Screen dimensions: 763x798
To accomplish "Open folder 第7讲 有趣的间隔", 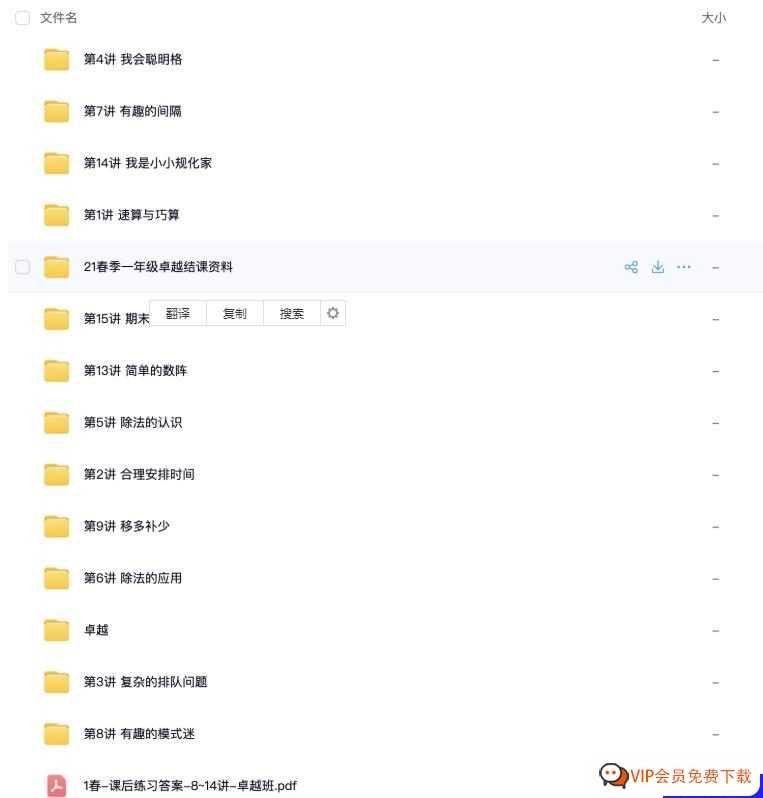I will point(132,112).
